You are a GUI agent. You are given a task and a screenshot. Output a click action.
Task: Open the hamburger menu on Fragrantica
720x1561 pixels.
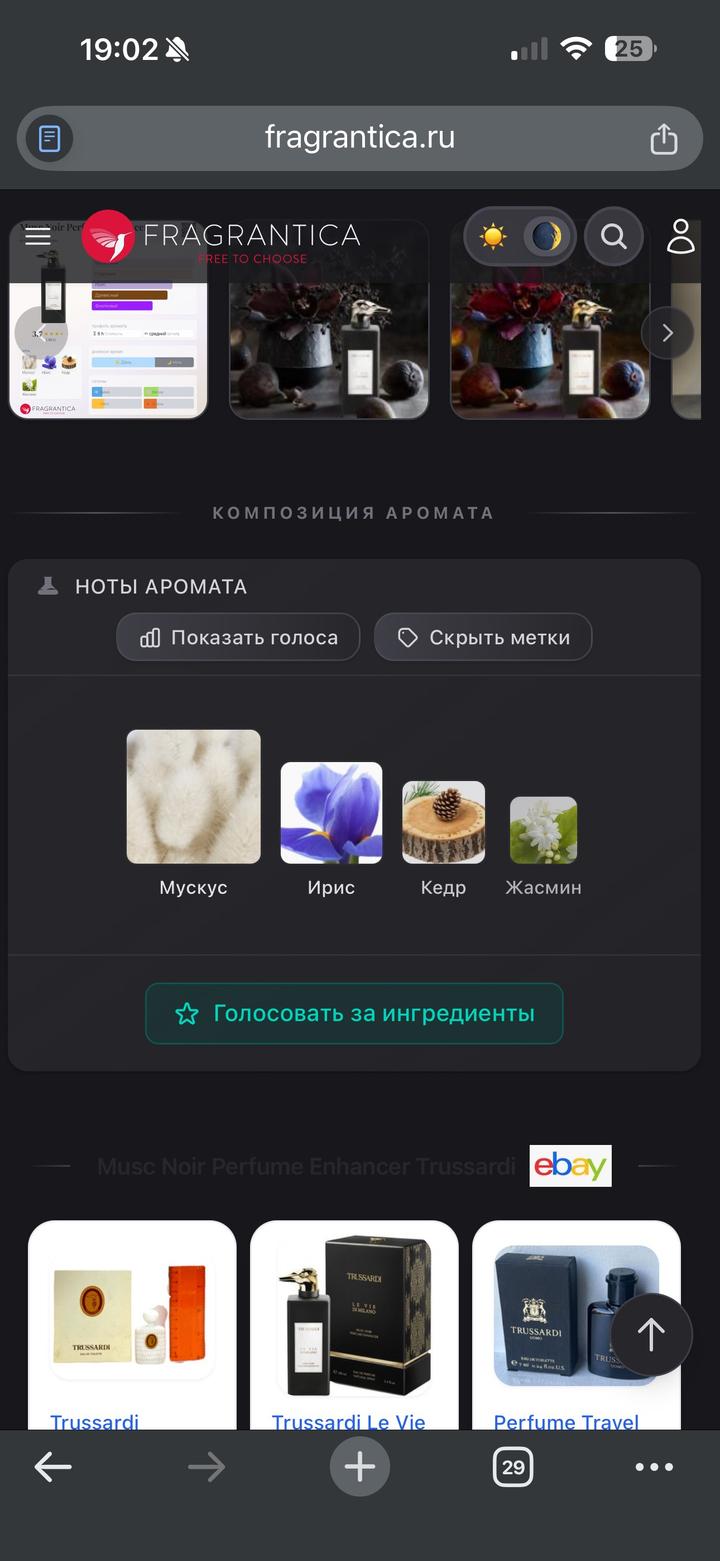(38, 236)
